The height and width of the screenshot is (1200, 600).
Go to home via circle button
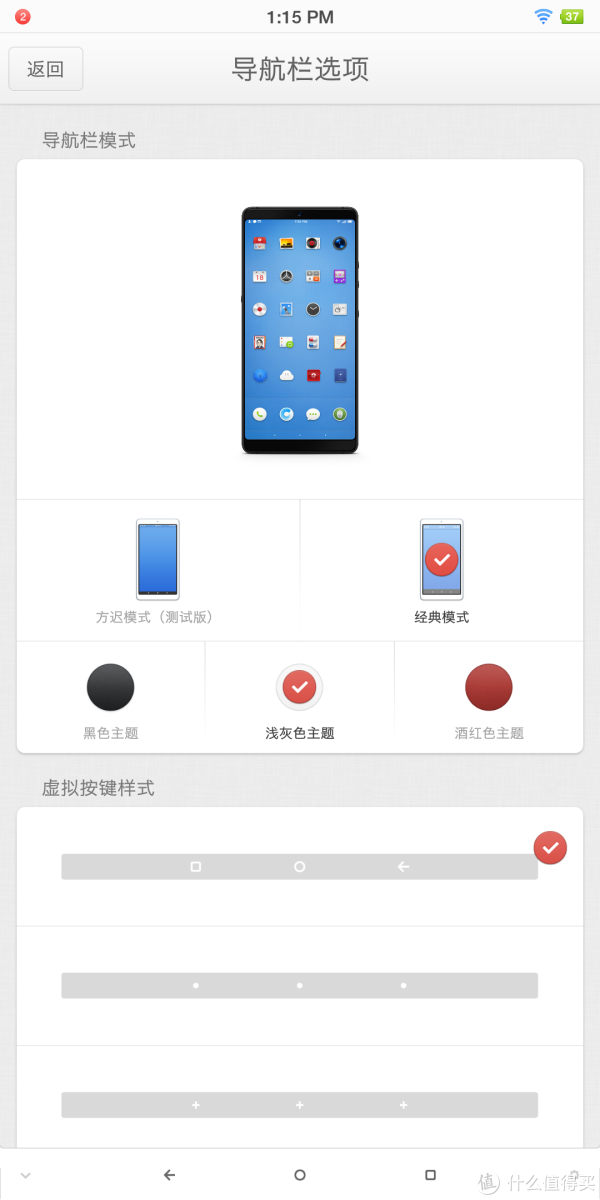[x=300, y=1175]
